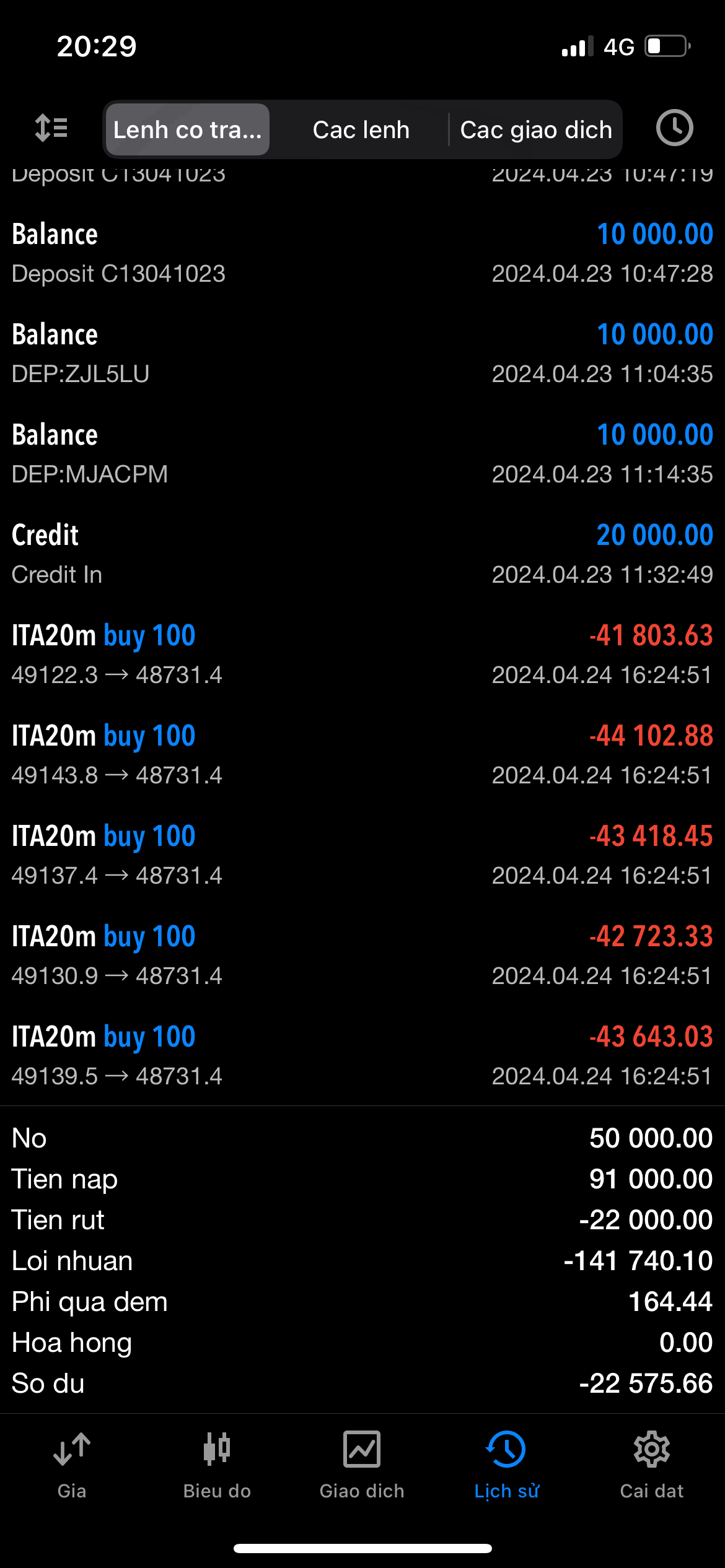
Task: Open the Credit In 20 000.00 entry
Action: 362,554
